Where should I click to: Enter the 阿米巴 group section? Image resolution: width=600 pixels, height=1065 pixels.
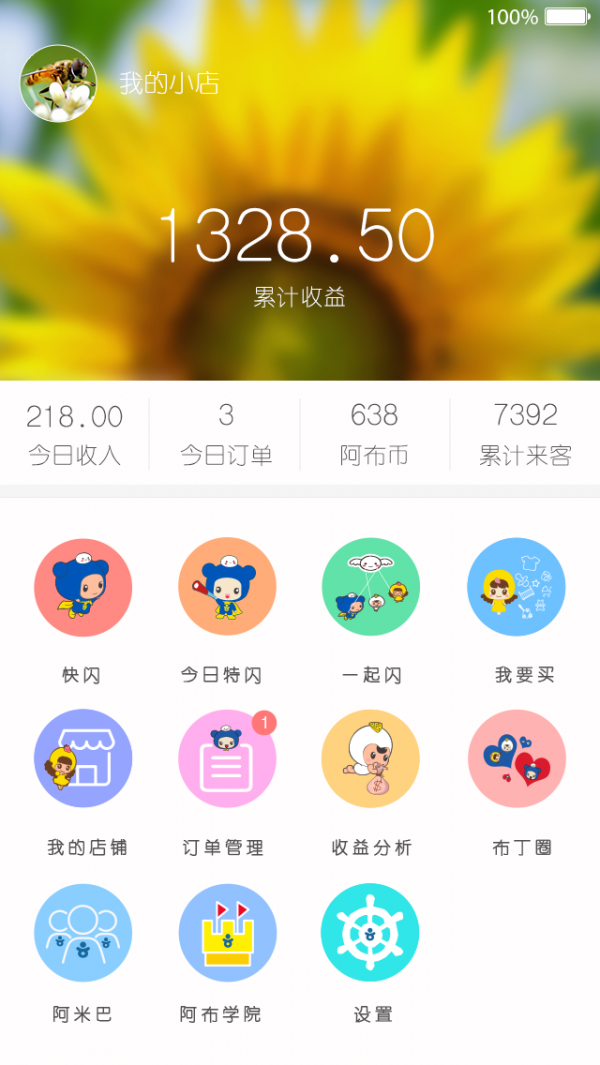tap(83, 932)
